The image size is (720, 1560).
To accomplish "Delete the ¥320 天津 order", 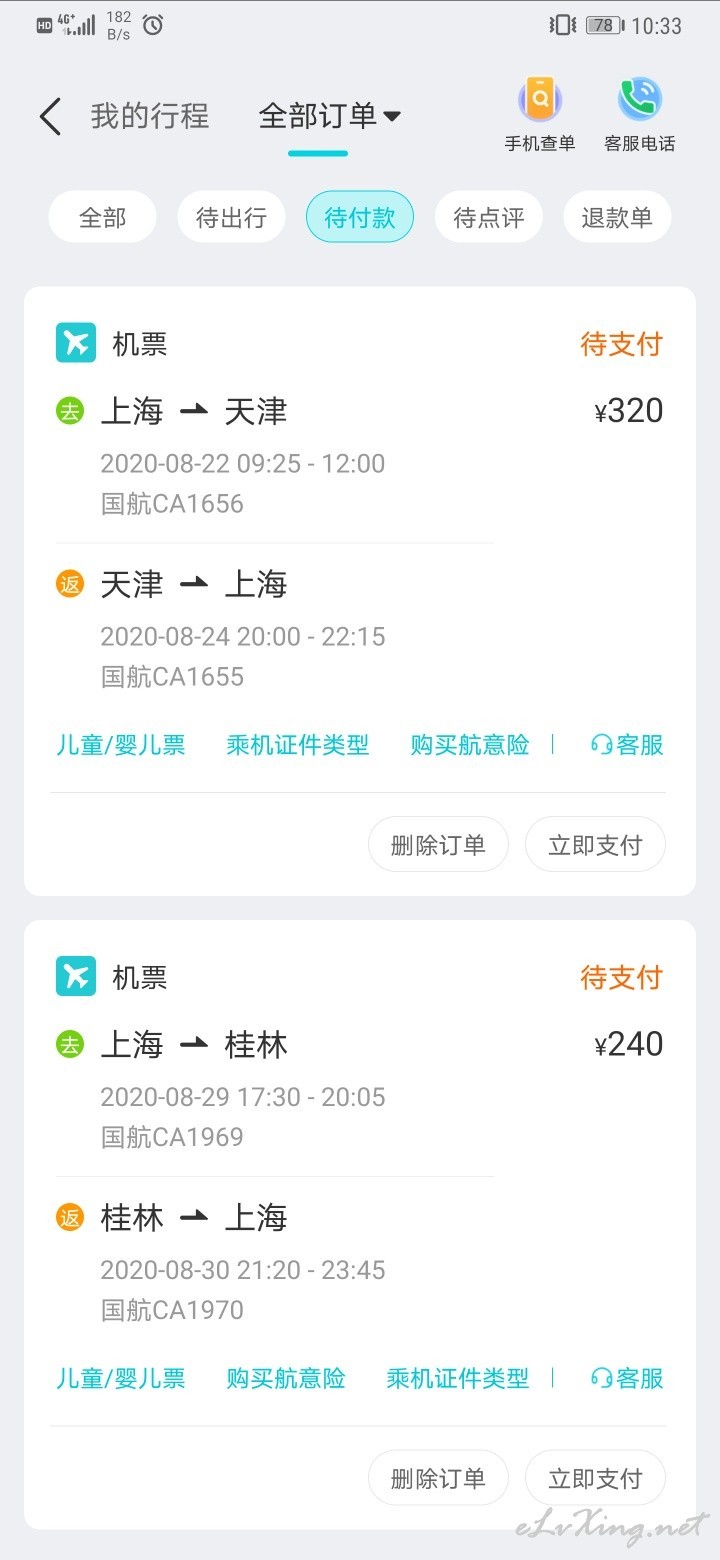I will click(438, 845).
